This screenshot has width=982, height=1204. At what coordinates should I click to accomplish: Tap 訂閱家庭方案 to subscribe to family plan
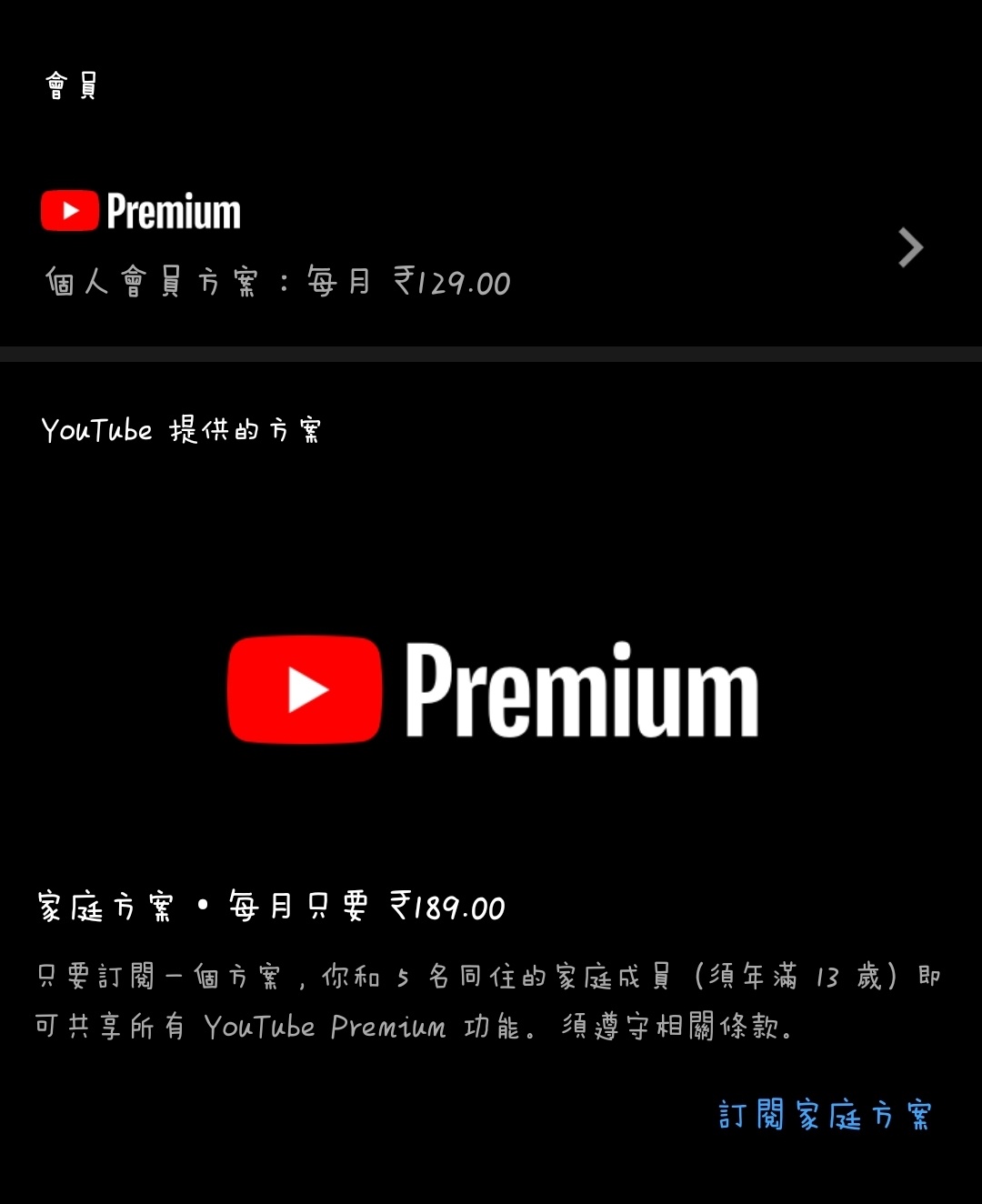(825, 1114)
